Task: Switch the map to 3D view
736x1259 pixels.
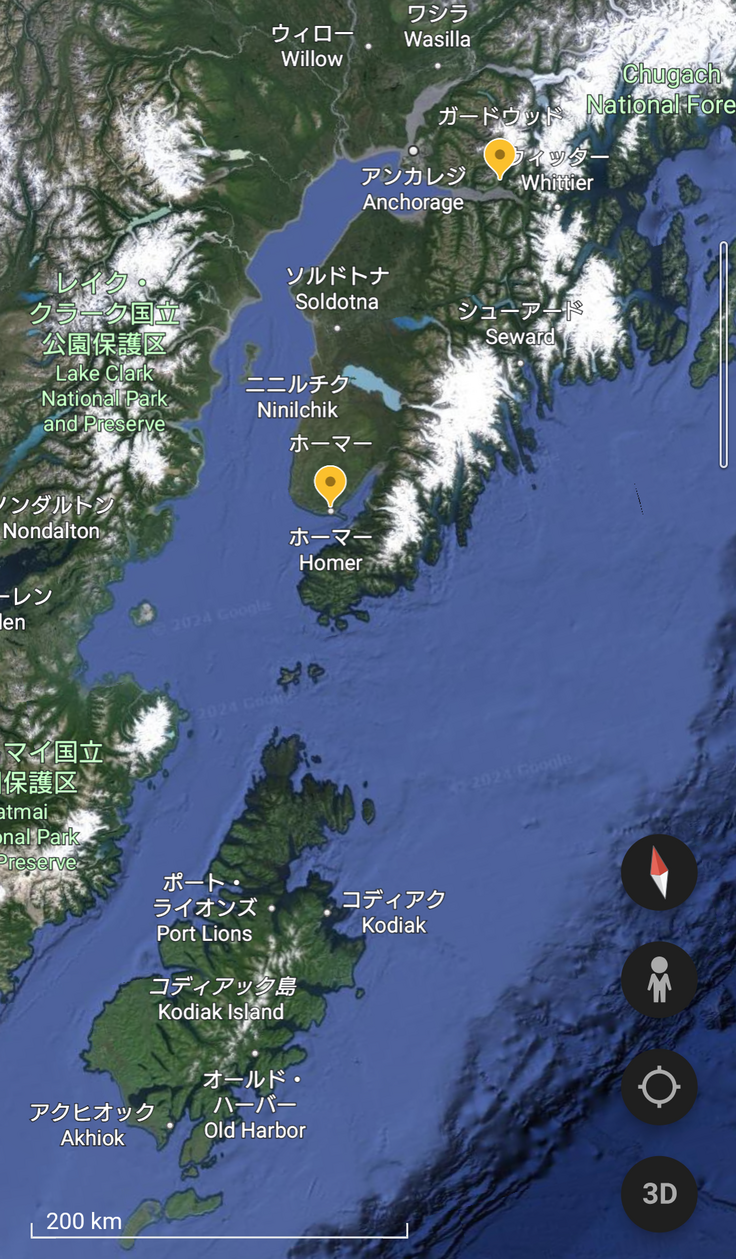Action: [x=659, y=1194]
